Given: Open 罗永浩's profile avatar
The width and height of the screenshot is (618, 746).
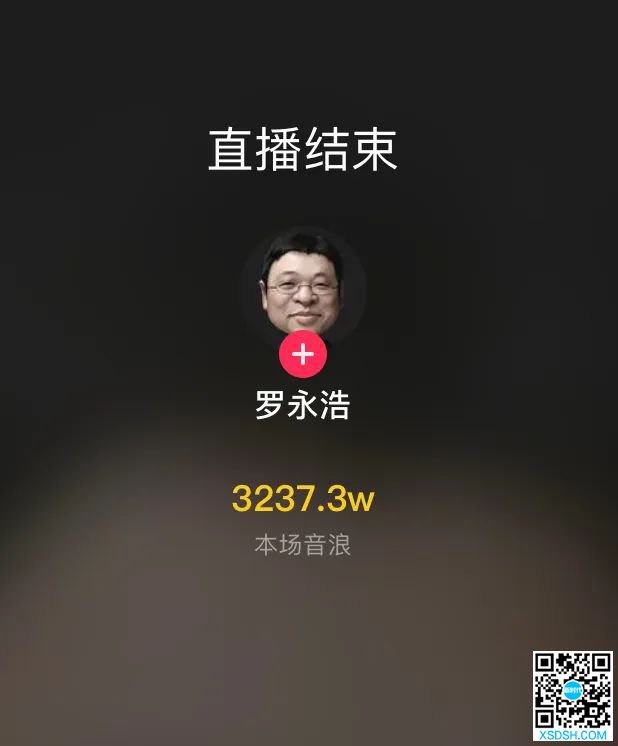Looking at the screenshot, I should tap(303, 285).
